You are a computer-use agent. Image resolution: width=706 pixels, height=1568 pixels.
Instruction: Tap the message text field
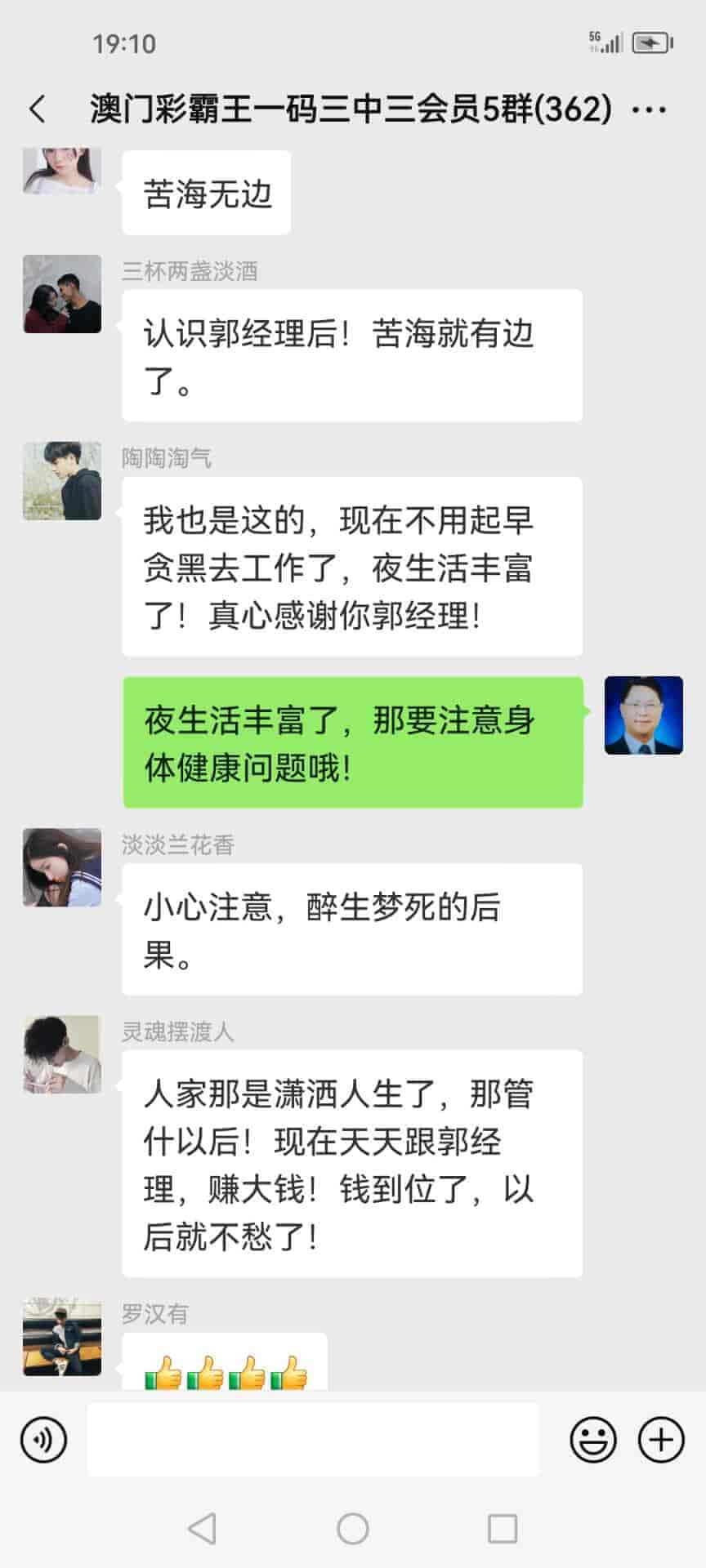click(x=313, y=1440)
